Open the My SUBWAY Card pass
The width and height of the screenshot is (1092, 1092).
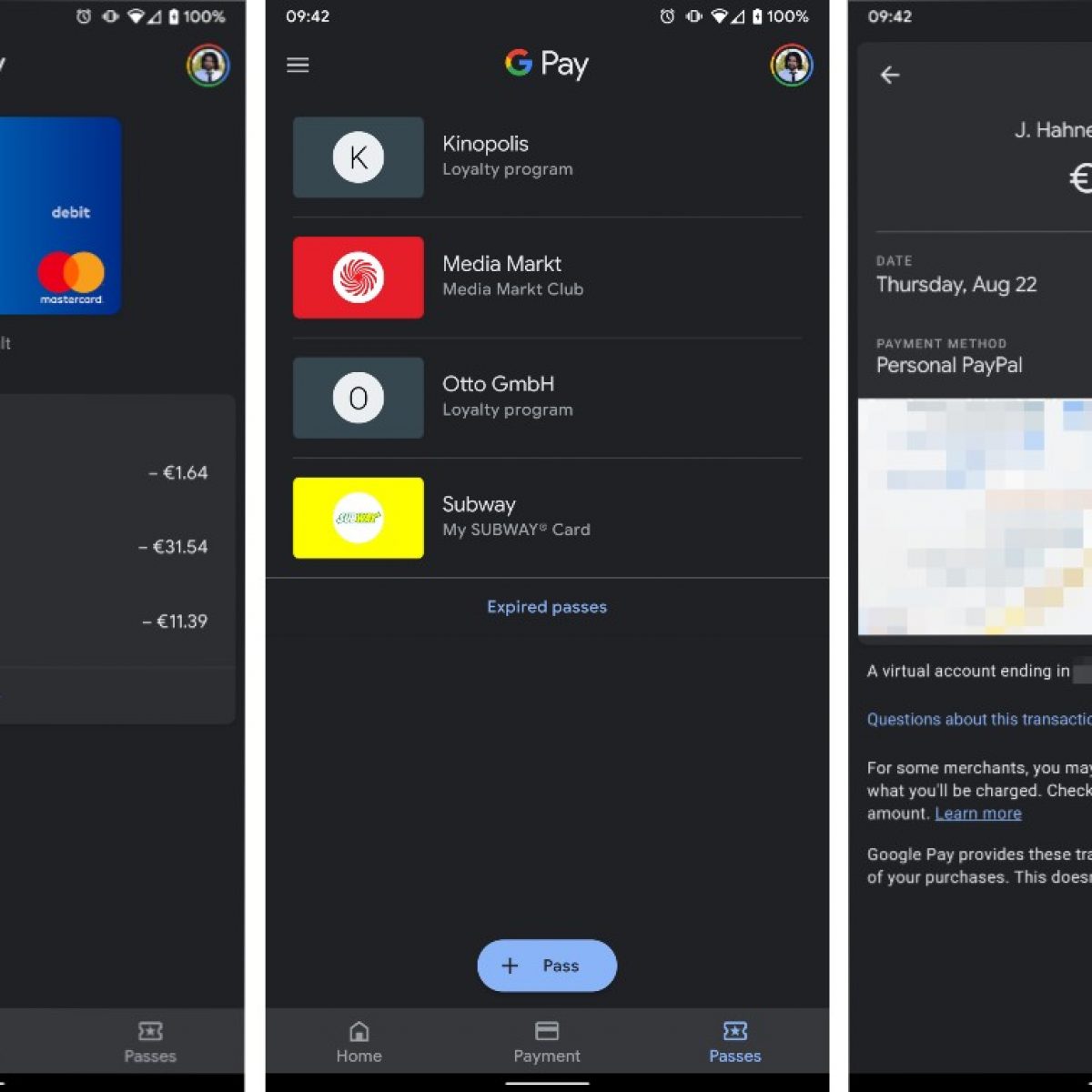(x=546, y=517)
